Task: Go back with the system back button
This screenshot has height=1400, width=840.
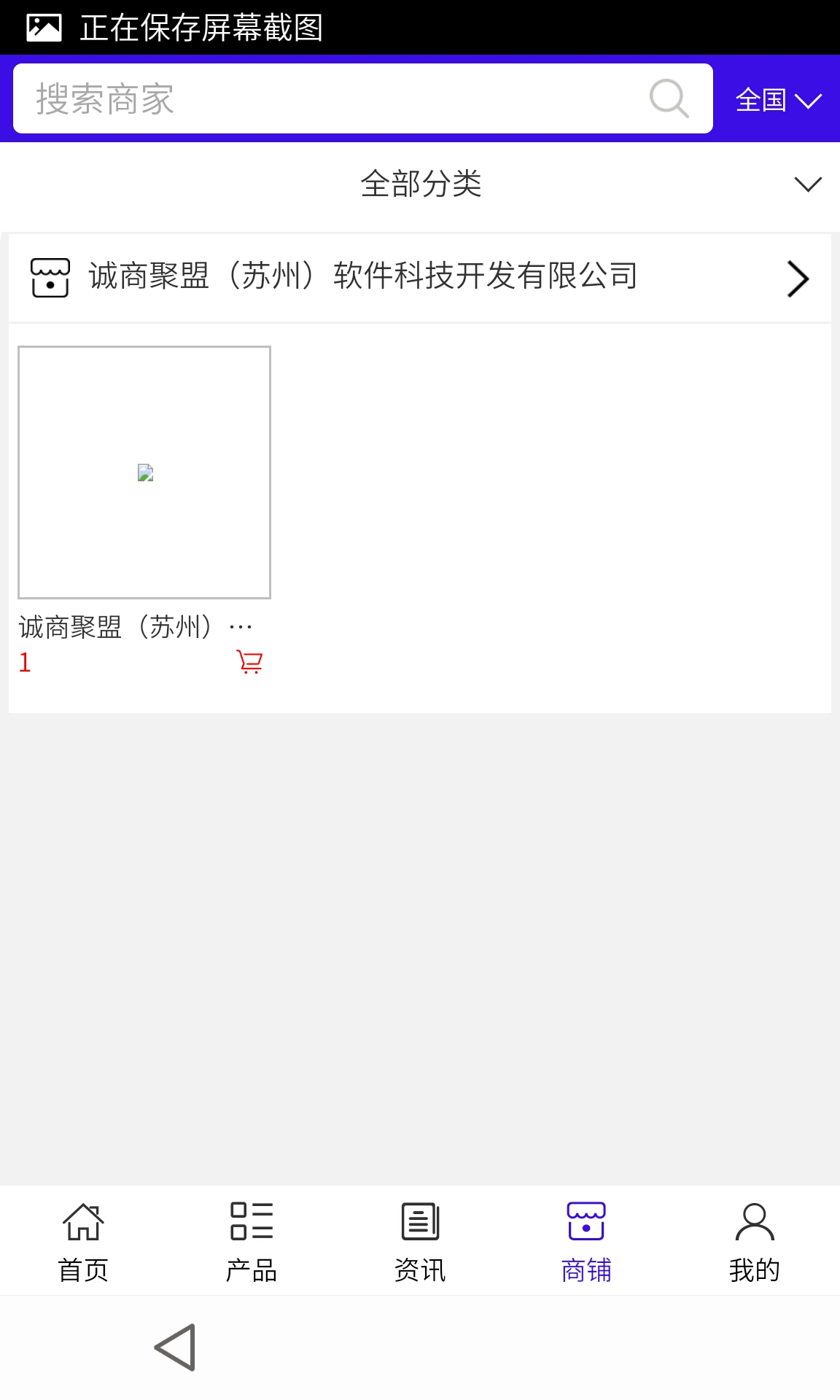Action: [x=175, y=1347]
